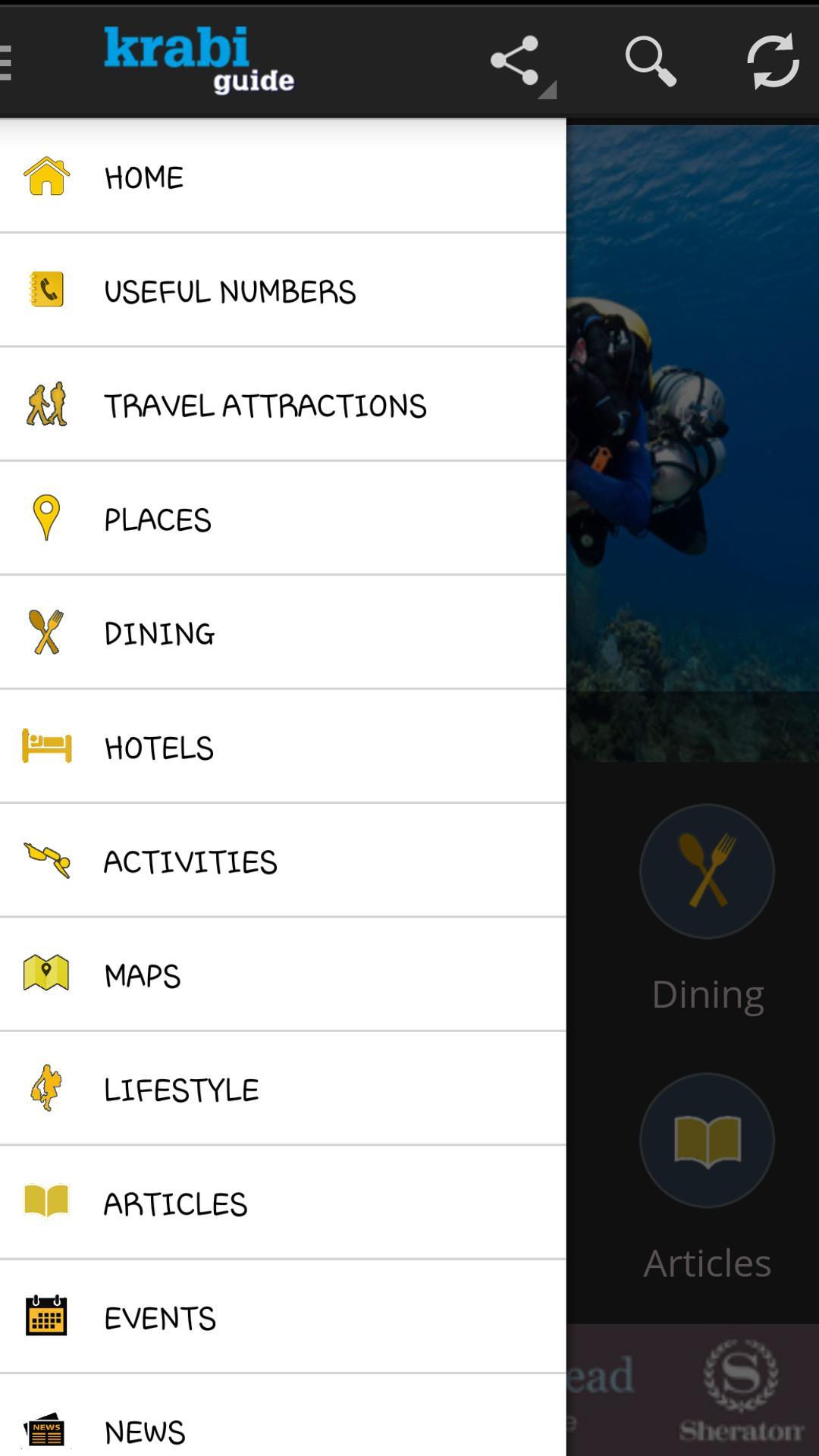
Task: Tap the calendar icon next to Events
Action: click(x=47, y=1316)
